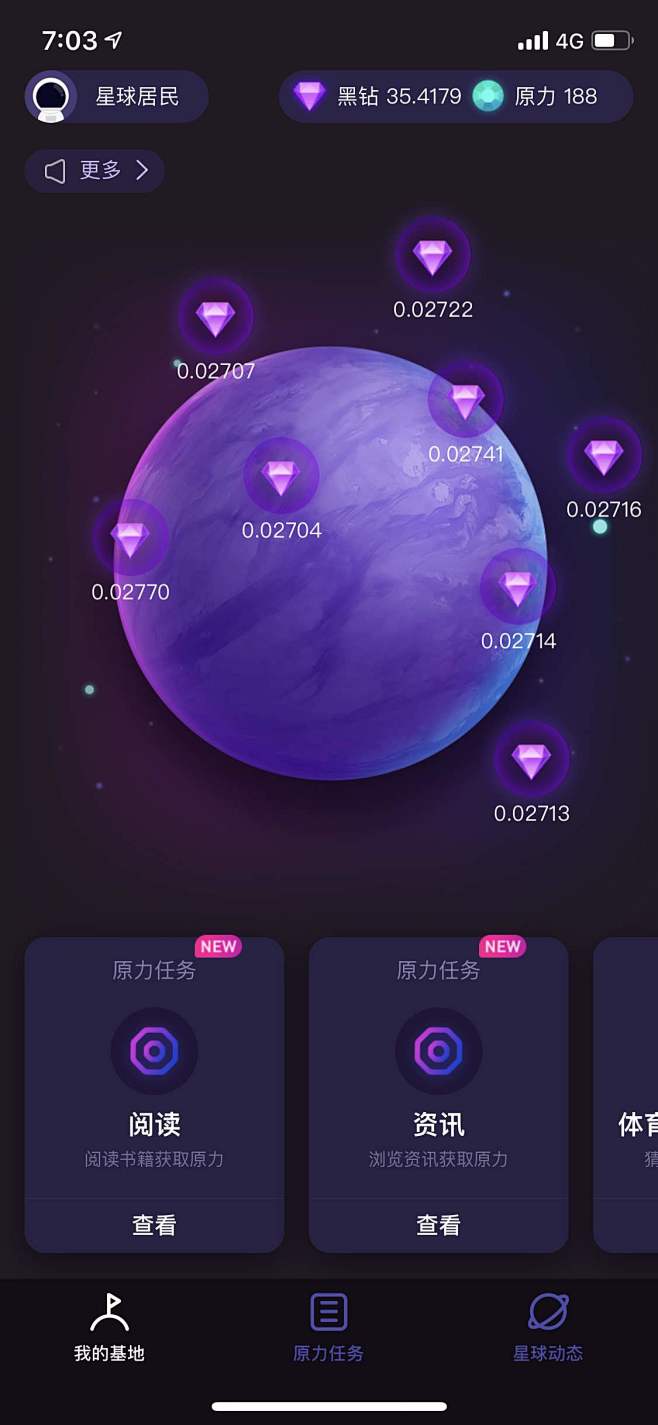The image size is (658, 1425).
Task: Go to the 我的基地 tab
Action: point(109,1326)
